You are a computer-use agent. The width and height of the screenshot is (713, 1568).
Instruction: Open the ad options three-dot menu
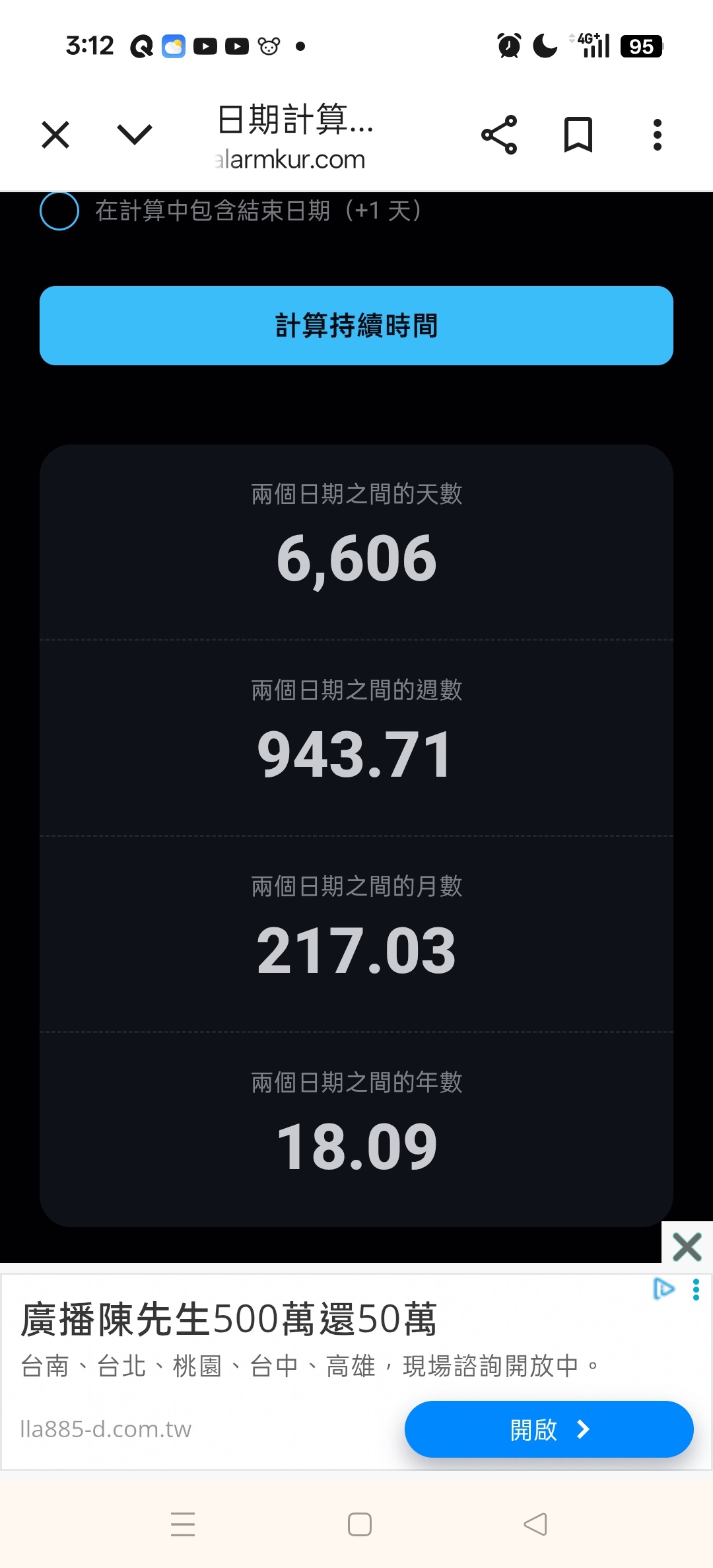click(696, 1289)
